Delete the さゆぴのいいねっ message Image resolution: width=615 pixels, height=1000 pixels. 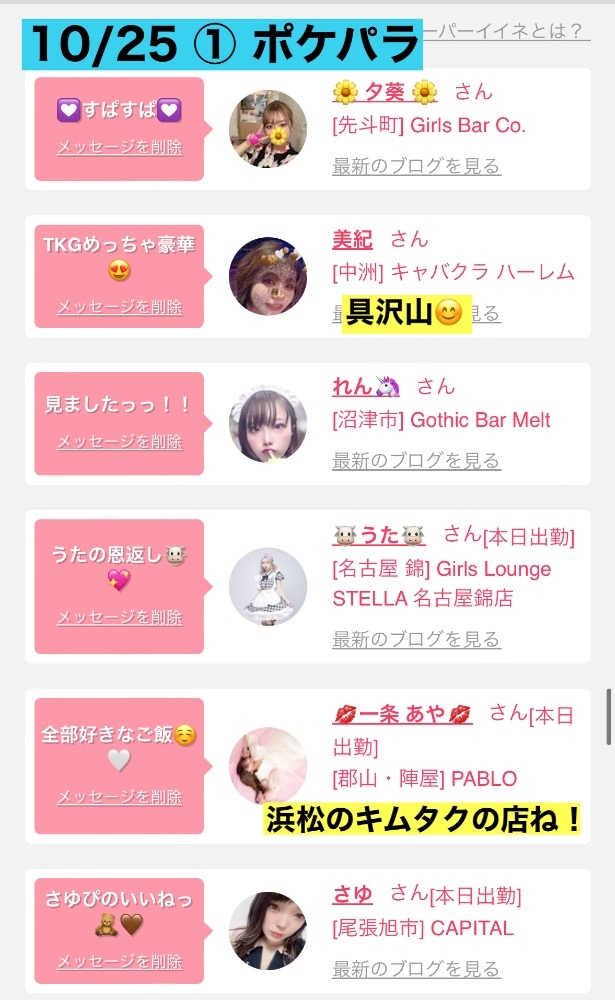click(119, 961)
